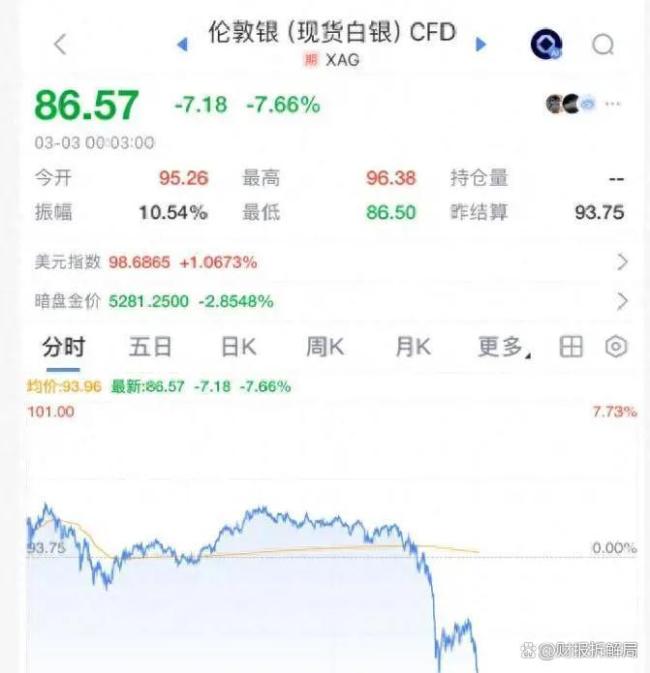Open the 美元指数 row
This screenshot has width=650, height=673.
(330, 262)
